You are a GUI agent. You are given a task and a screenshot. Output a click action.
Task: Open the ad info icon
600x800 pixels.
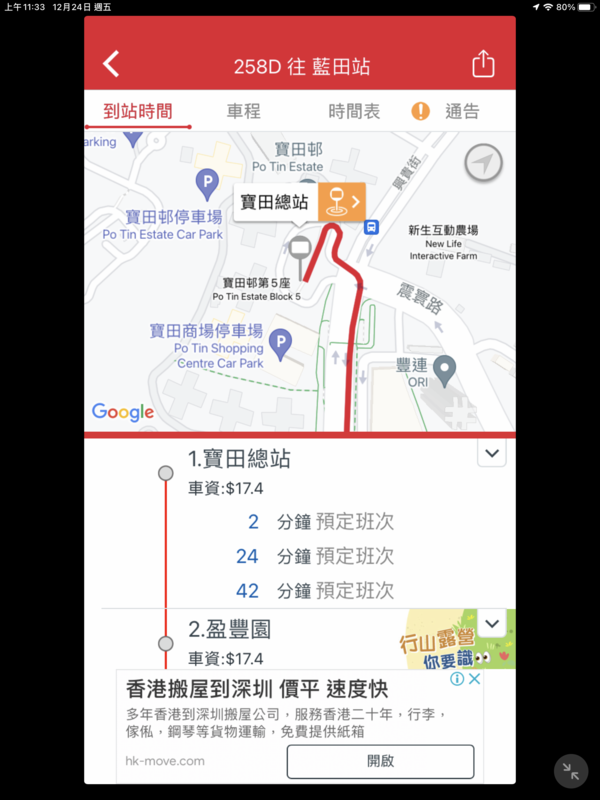[x=457, y=679]
